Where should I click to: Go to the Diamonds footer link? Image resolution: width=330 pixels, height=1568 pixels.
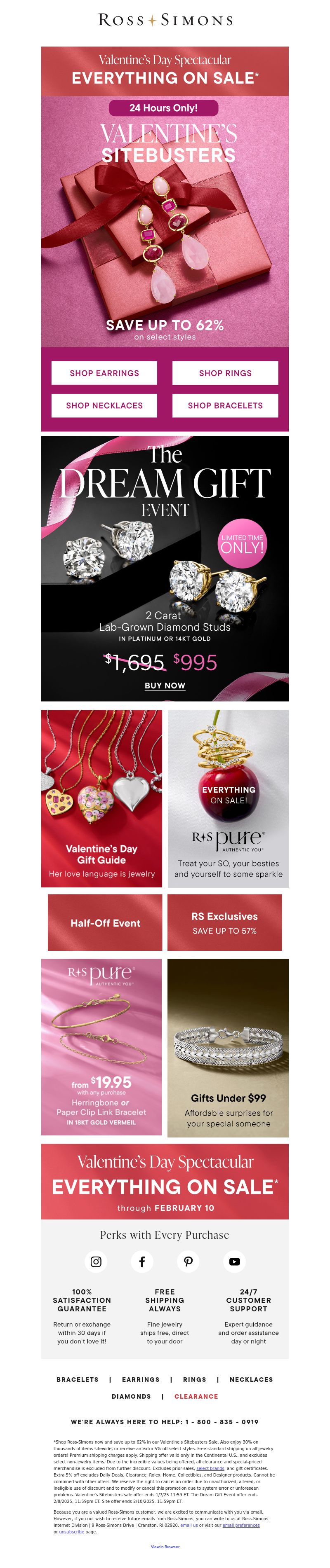point(131,1396)
